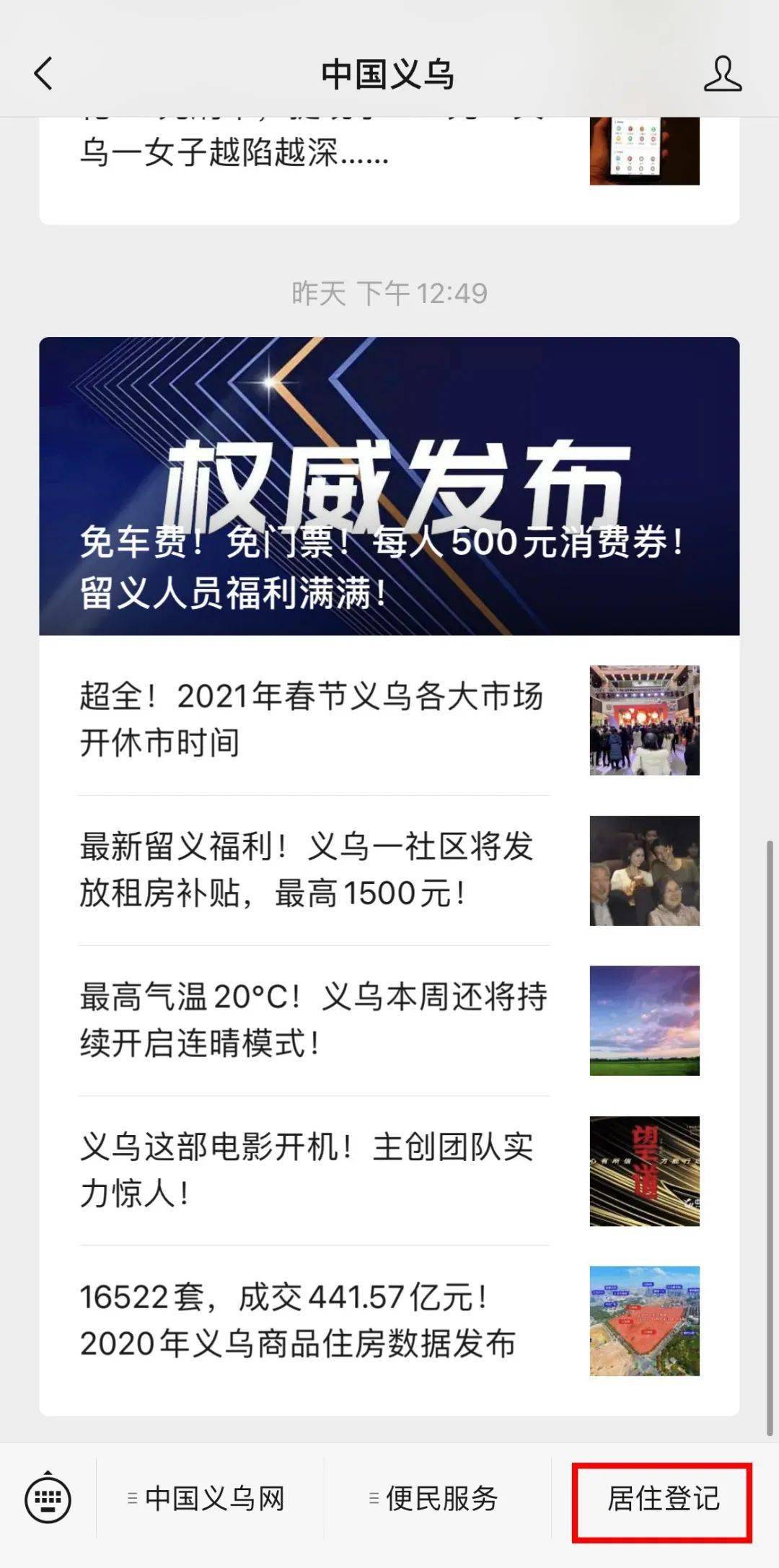Open the Yiwu movie production article
The image size is (779, 1568).
click(x=310, y=1165)
